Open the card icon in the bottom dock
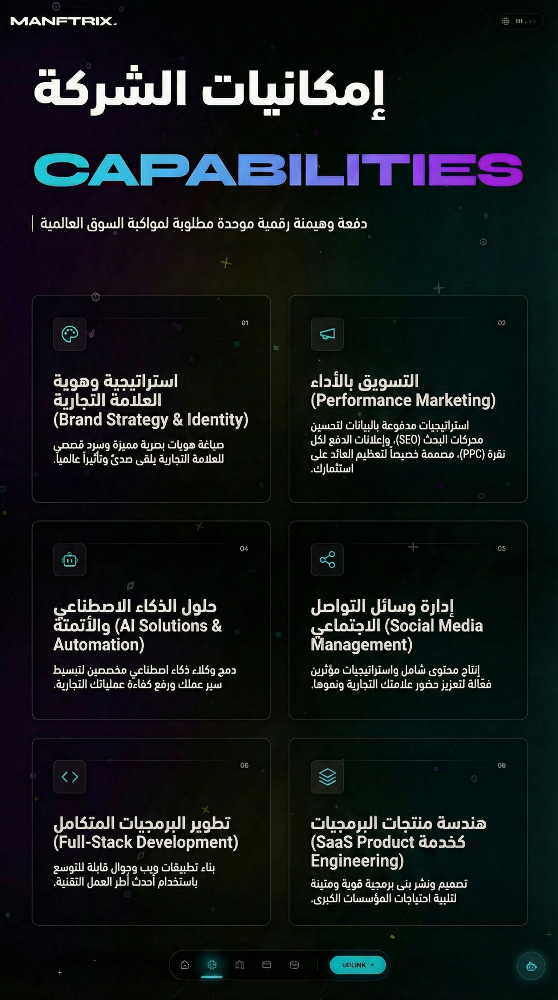This screenshot has width=558, height=1000. point(267,965)
